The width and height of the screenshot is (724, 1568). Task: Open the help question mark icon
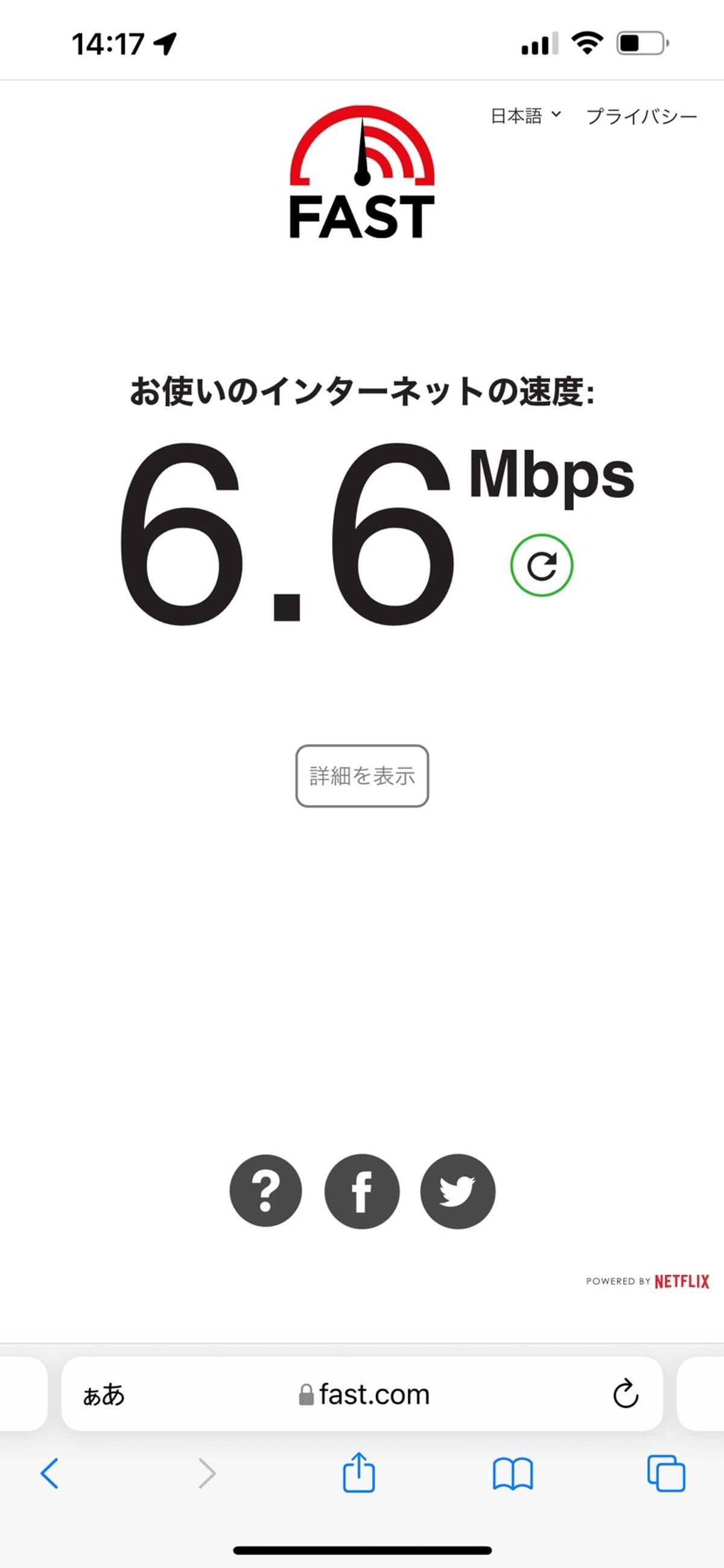click(265, 1191)
